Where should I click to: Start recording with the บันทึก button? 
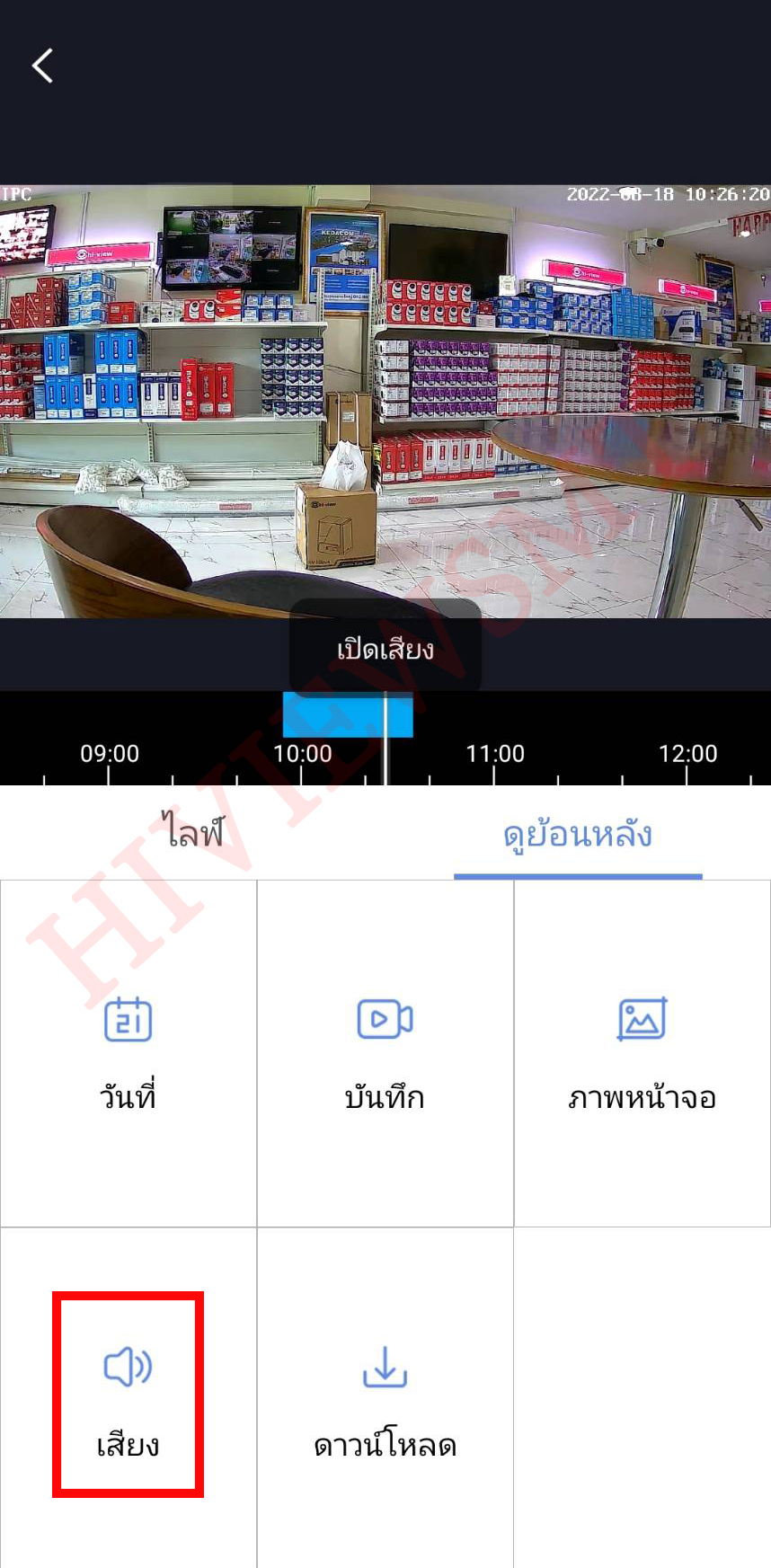click(385, 1052)
